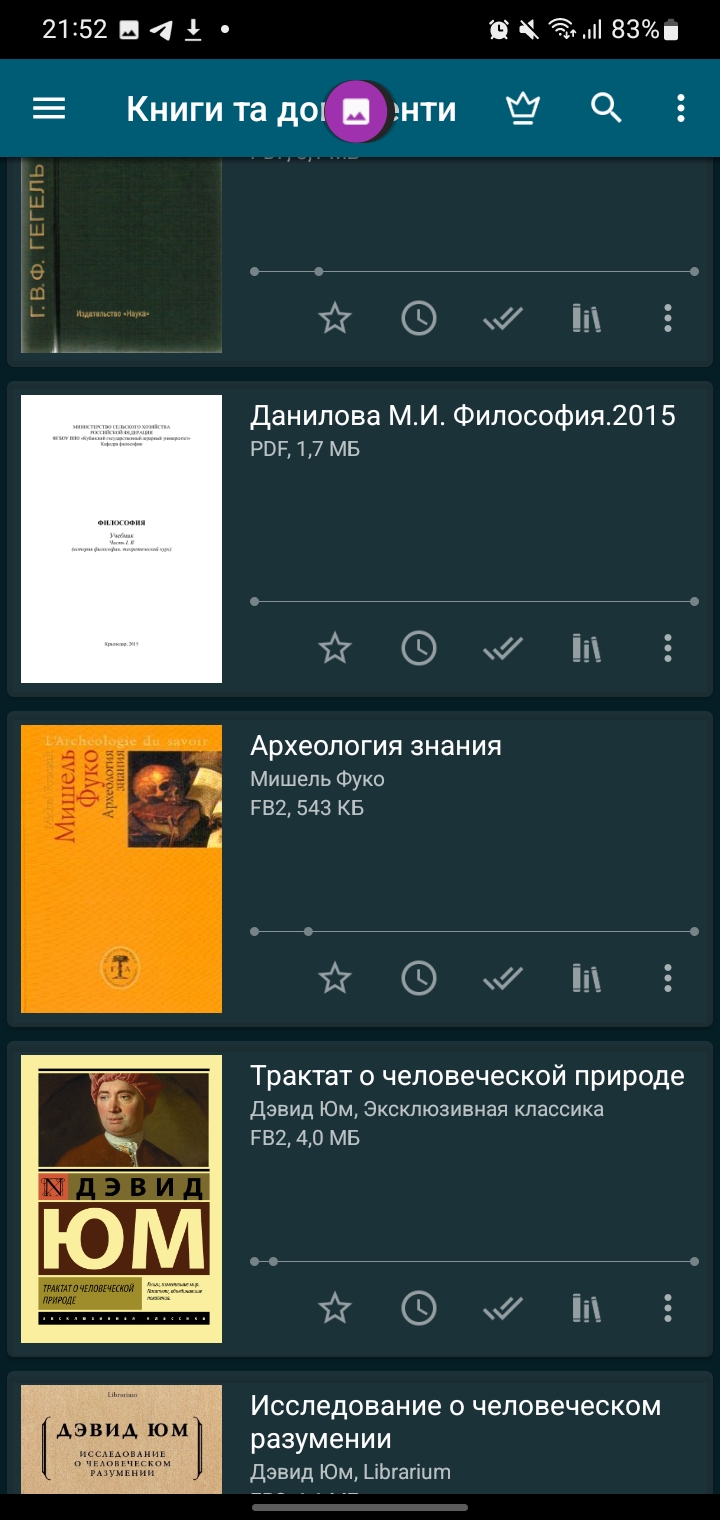Open Исследование о человеческом разумении book

coord(455,1421)
